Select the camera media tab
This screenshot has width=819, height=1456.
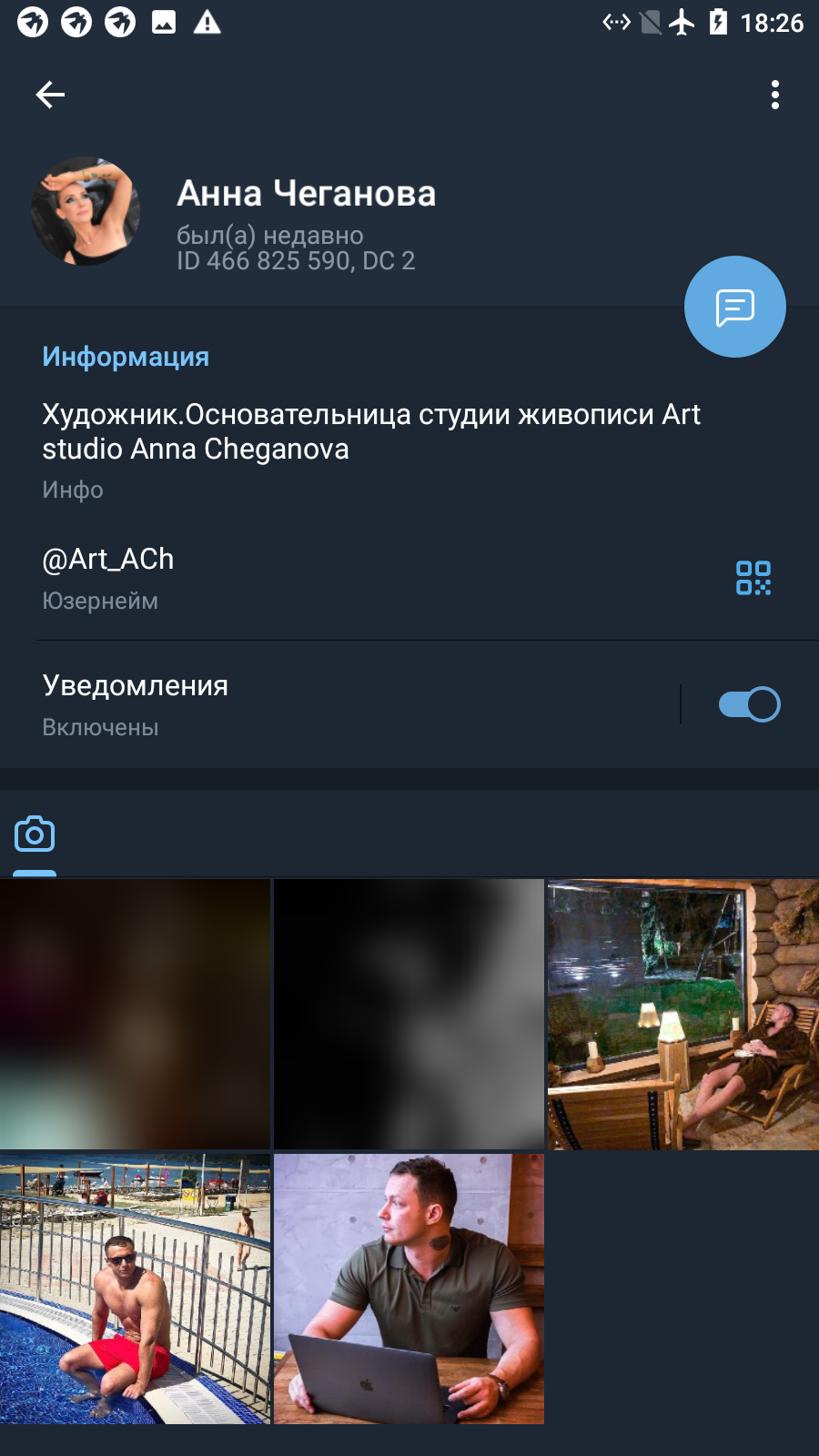point(35,834)
